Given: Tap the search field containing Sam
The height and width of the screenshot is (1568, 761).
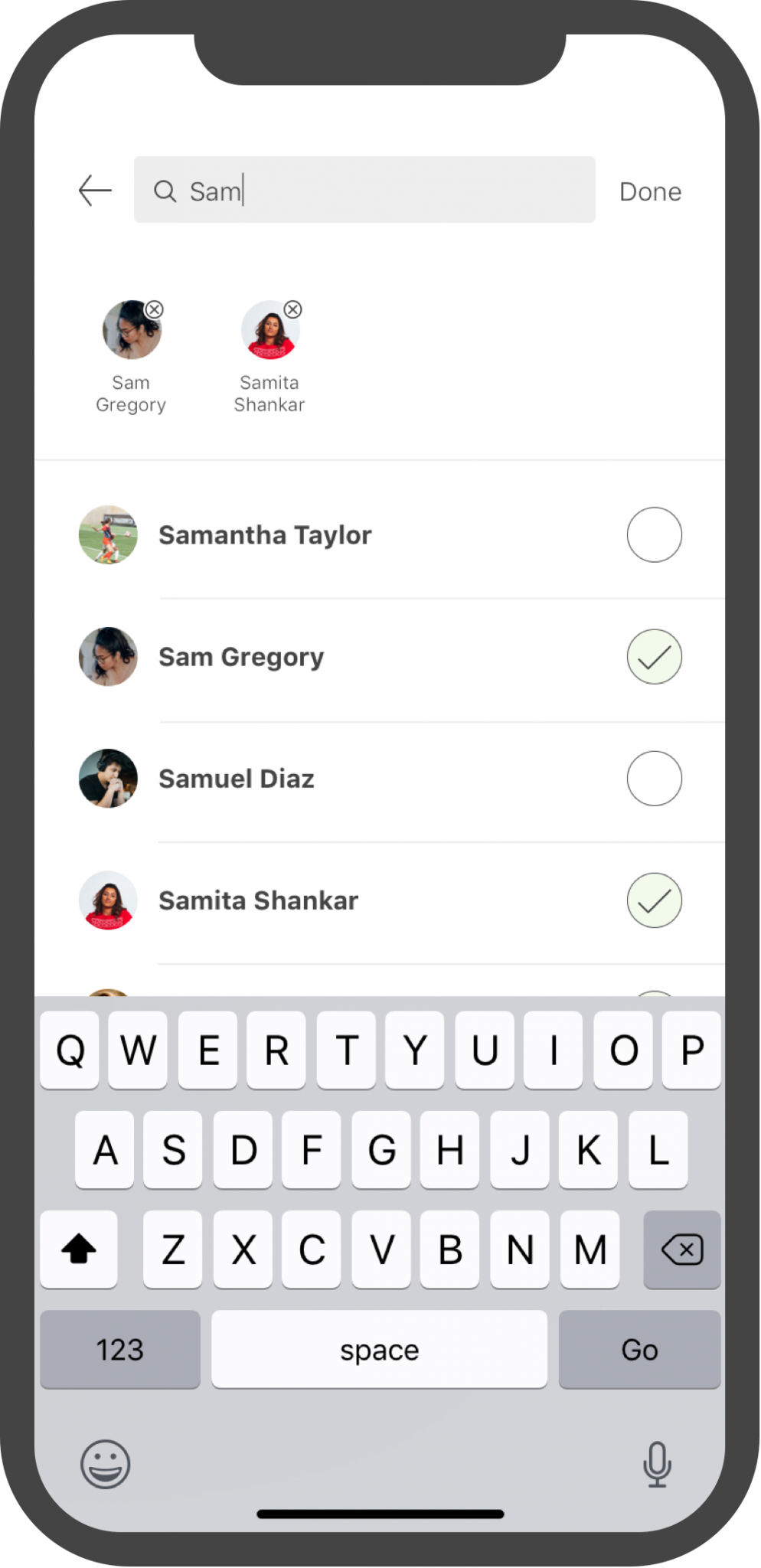Looking at the screenshot, I should pyautogui.click(x=364, y=190).
